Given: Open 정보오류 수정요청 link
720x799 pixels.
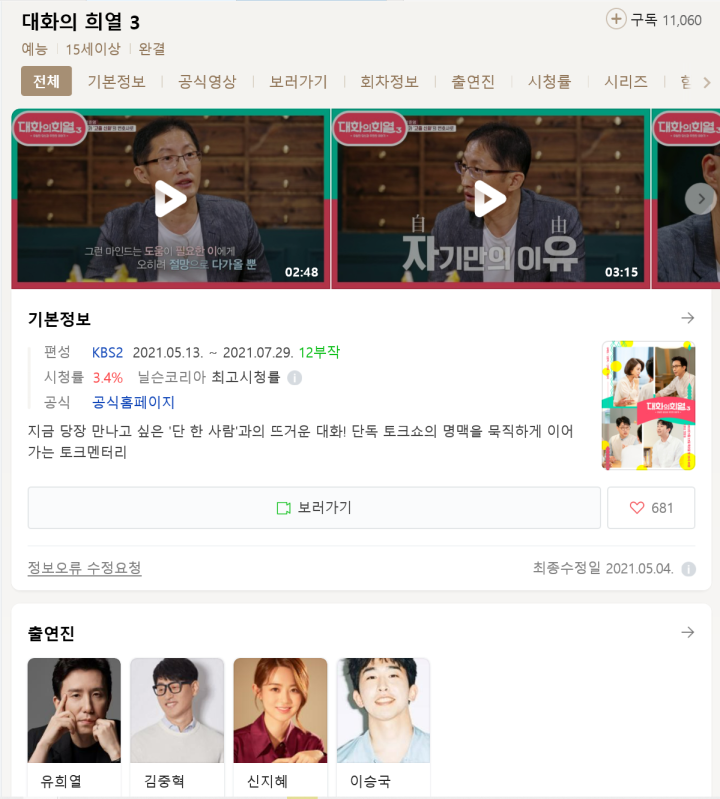Looking at the screenshot, I should coord(84,568).
